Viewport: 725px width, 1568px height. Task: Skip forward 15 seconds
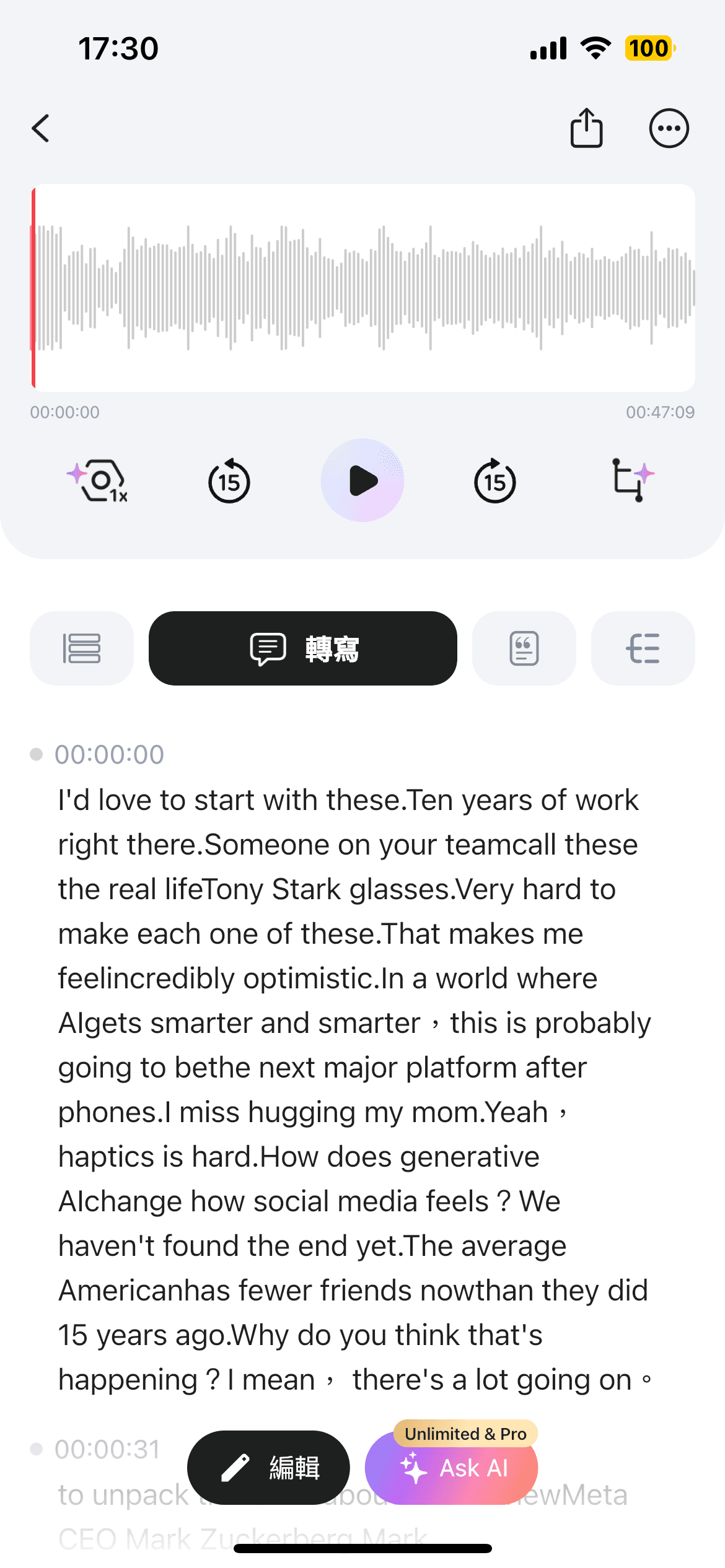tap(494, 481)
